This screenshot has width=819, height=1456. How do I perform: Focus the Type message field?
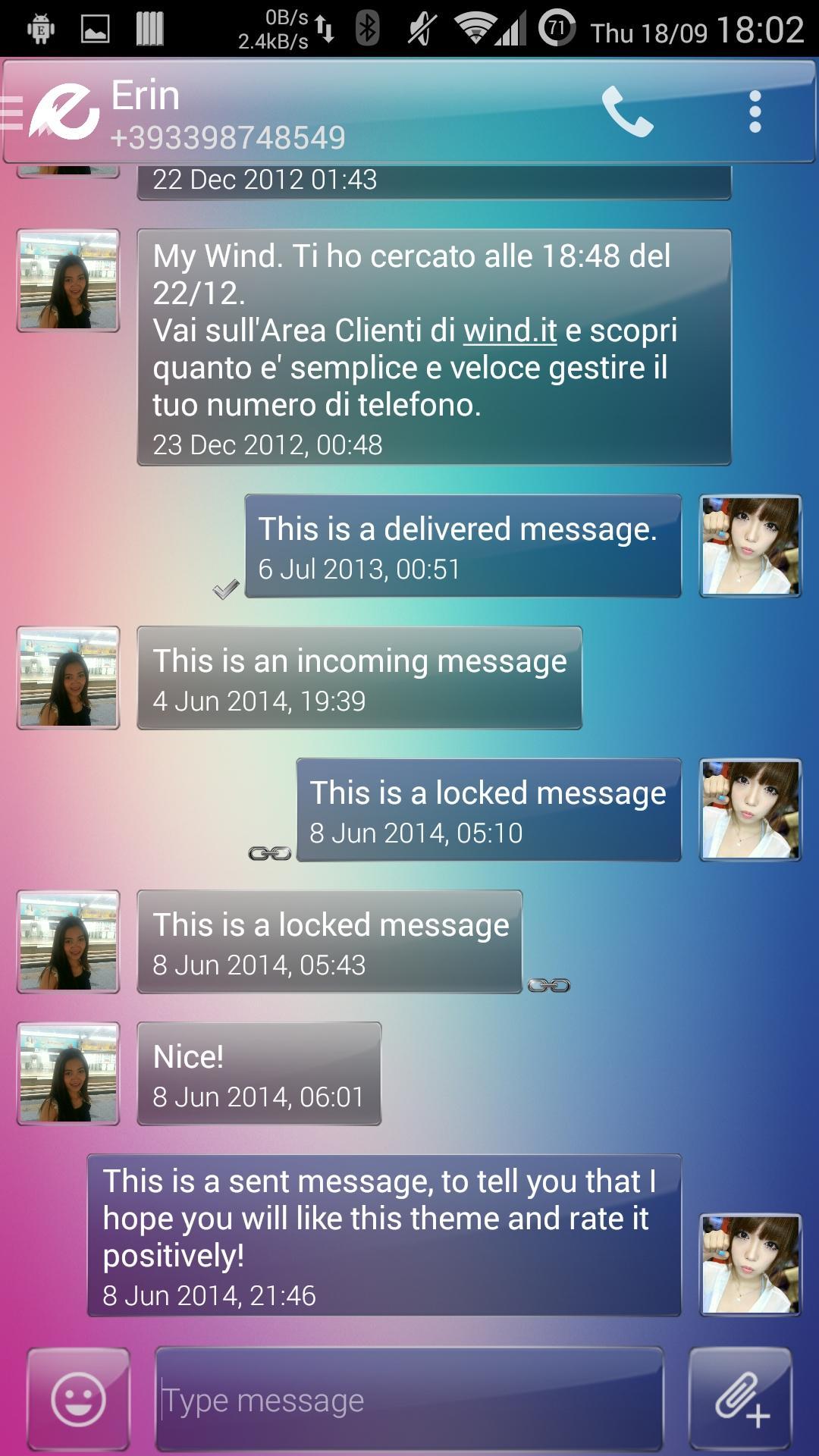tap(409, 1399)
